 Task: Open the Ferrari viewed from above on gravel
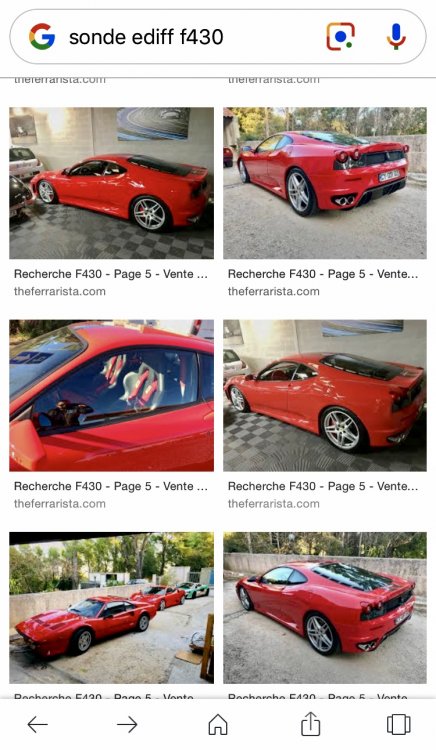coord(325,607)
